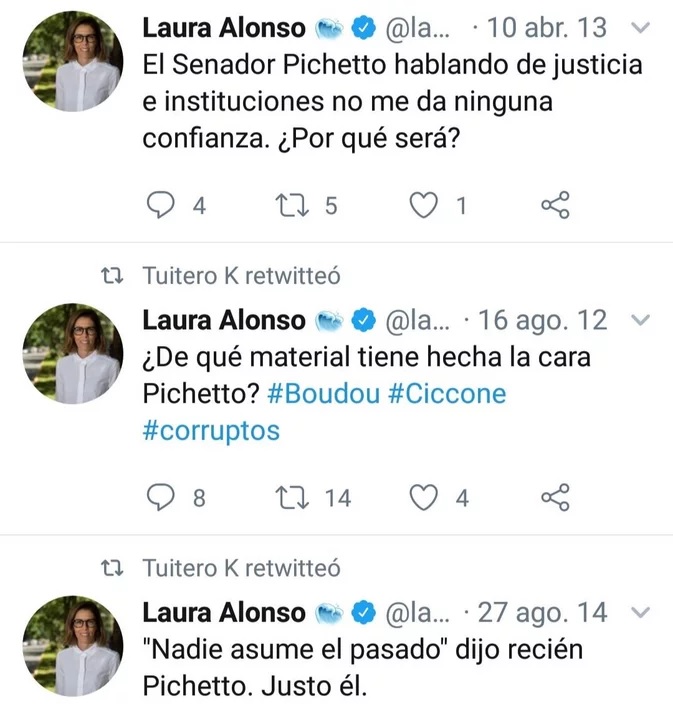This screenshot has height=720, width=673.
Task: Open the "Nadie asume el pasado" tweet
Action: tap(360, 668)
